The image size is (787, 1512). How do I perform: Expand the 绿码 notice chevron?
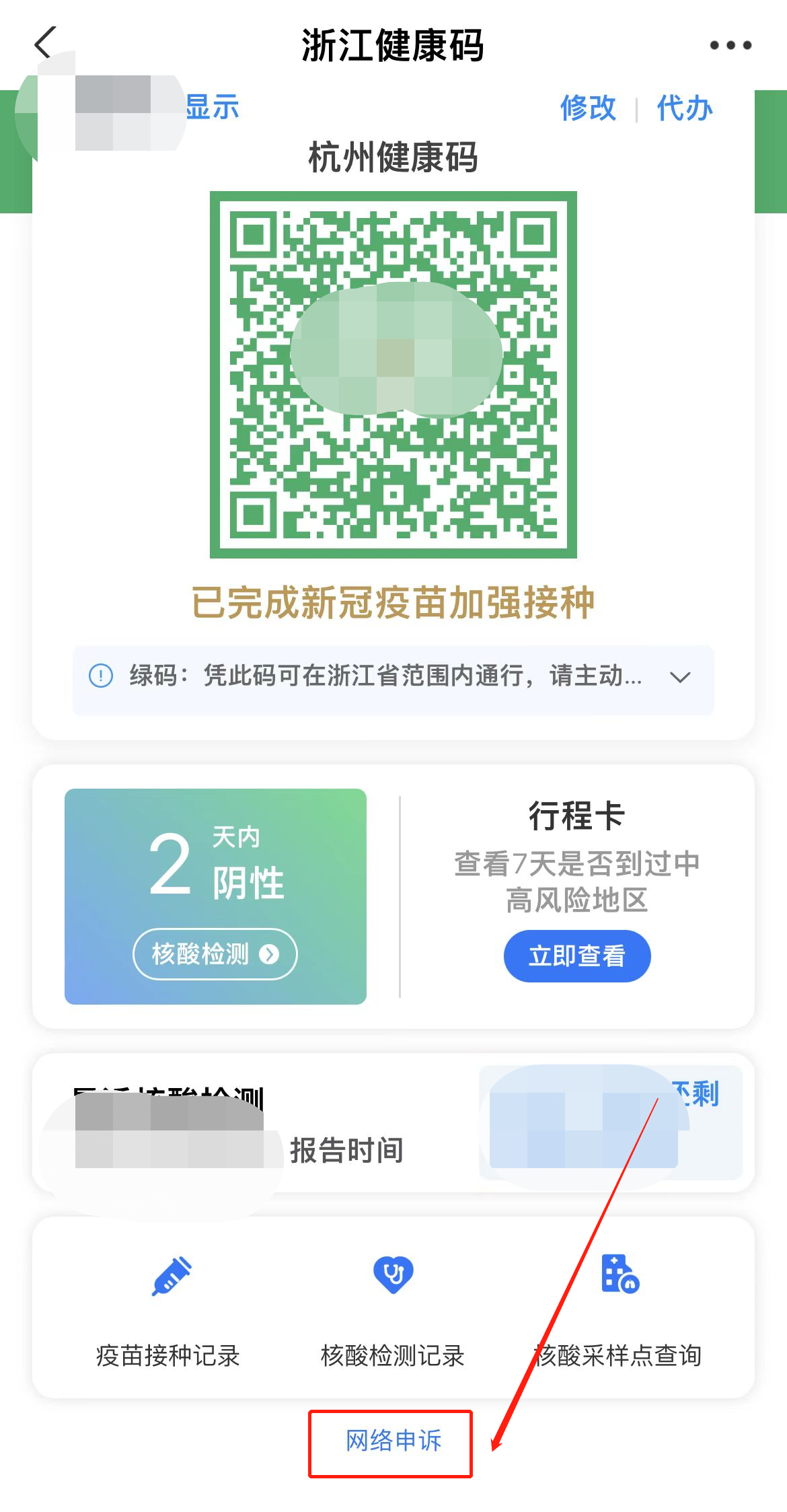coord(680,677)
